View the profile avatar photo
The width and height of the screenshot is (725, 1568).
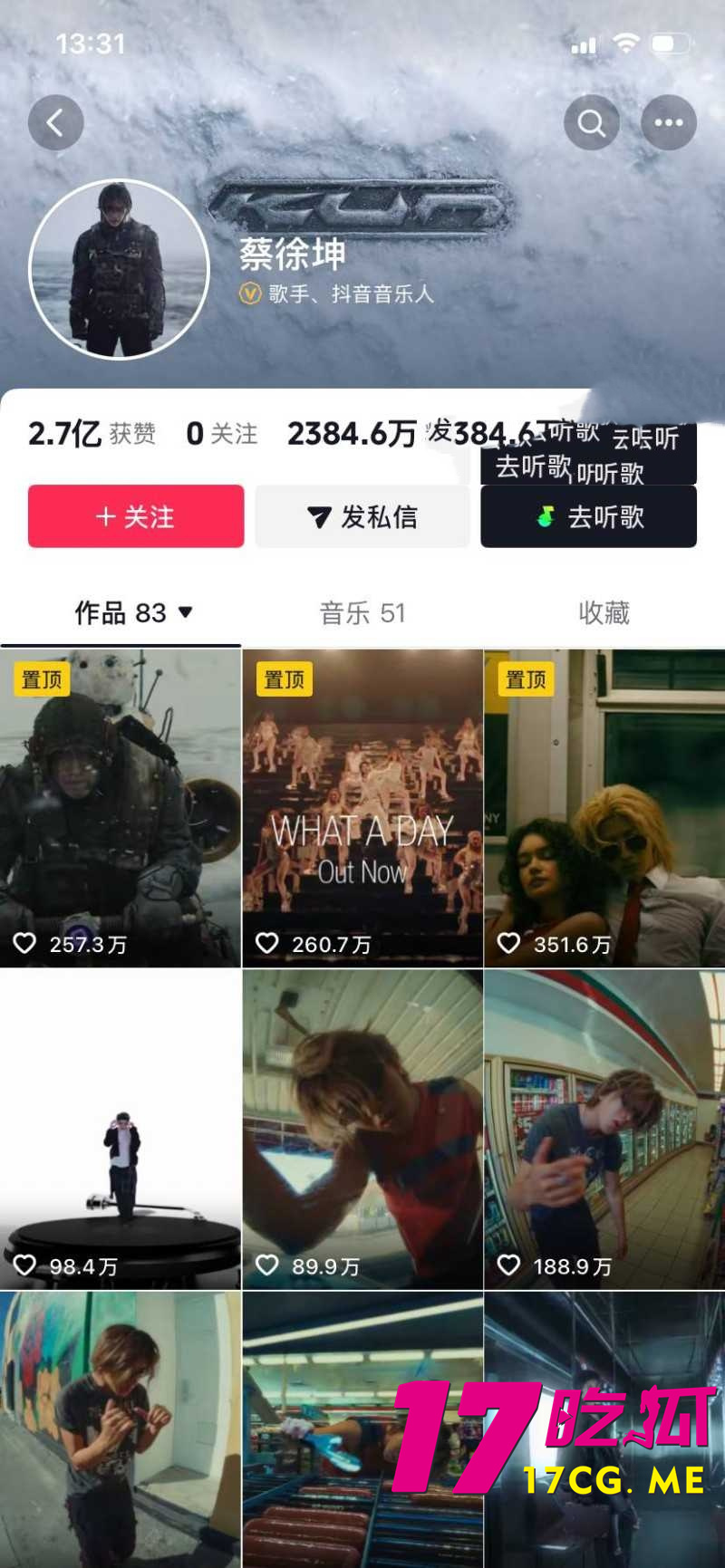coord(119,269)
